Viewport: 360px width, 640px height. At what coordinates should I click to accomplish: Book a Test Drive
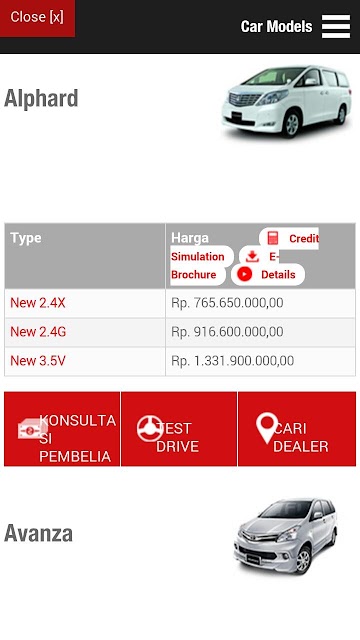click(x=179, y=429)
